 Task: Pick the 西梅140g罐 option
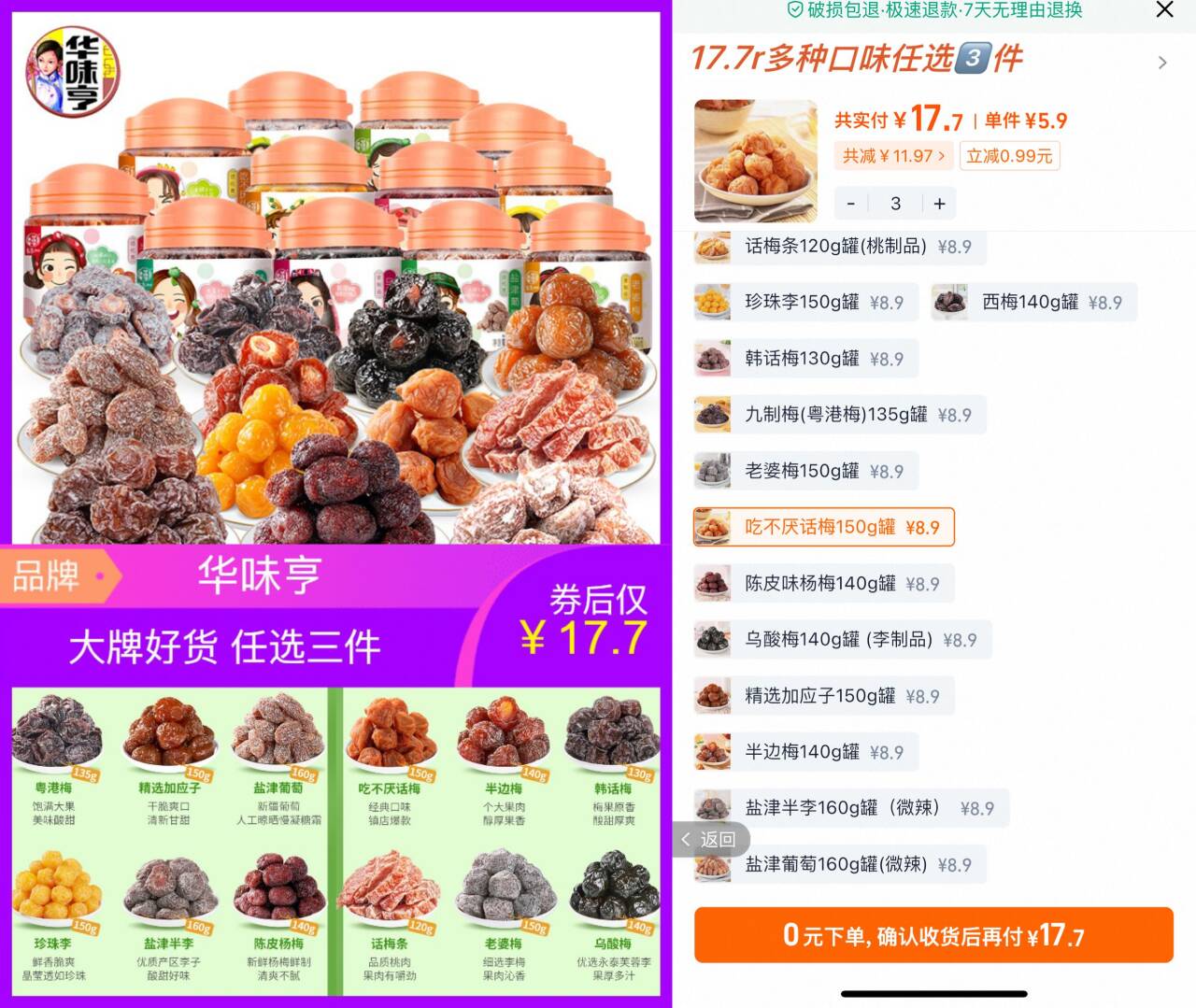tap(1033, 302)
